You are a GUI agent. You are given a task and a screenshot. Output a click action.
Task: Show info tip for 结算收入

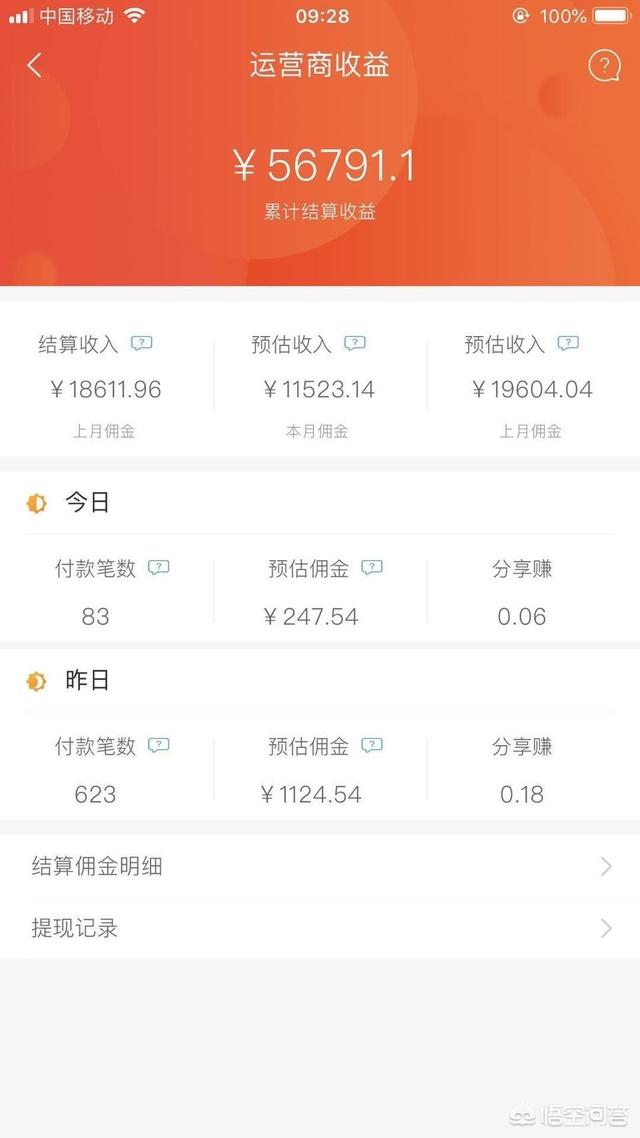[x=141, y=343]
